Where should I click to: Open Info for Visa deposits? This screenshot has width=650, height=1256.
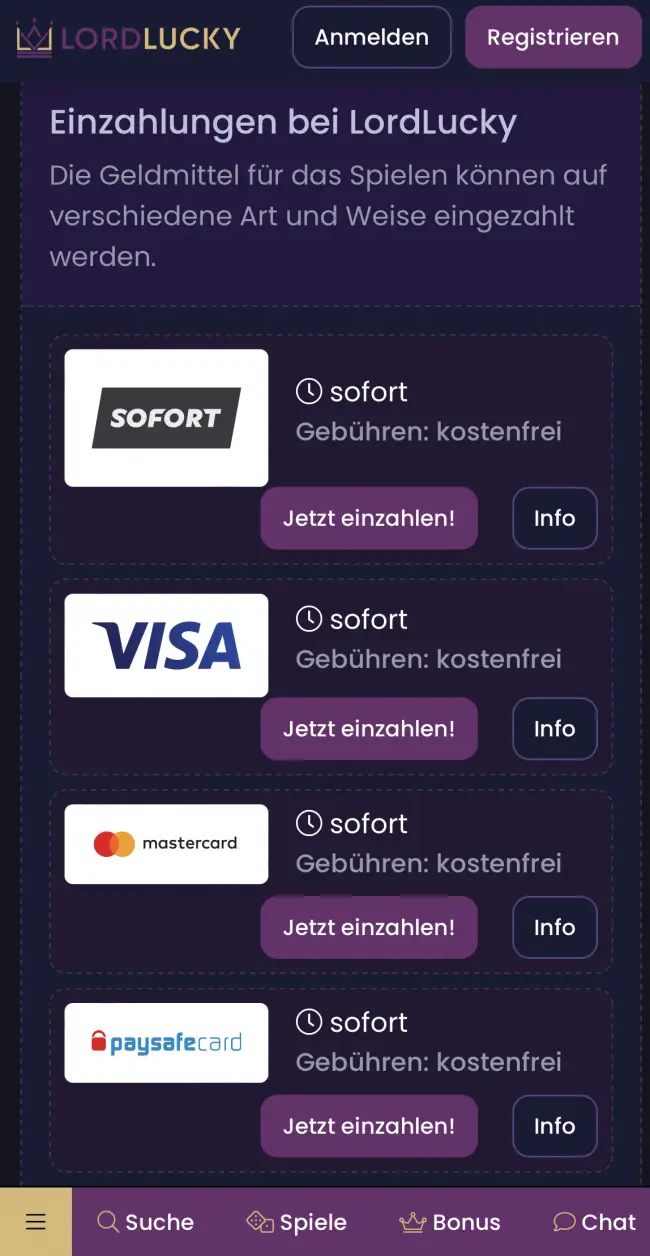(554, 729)
